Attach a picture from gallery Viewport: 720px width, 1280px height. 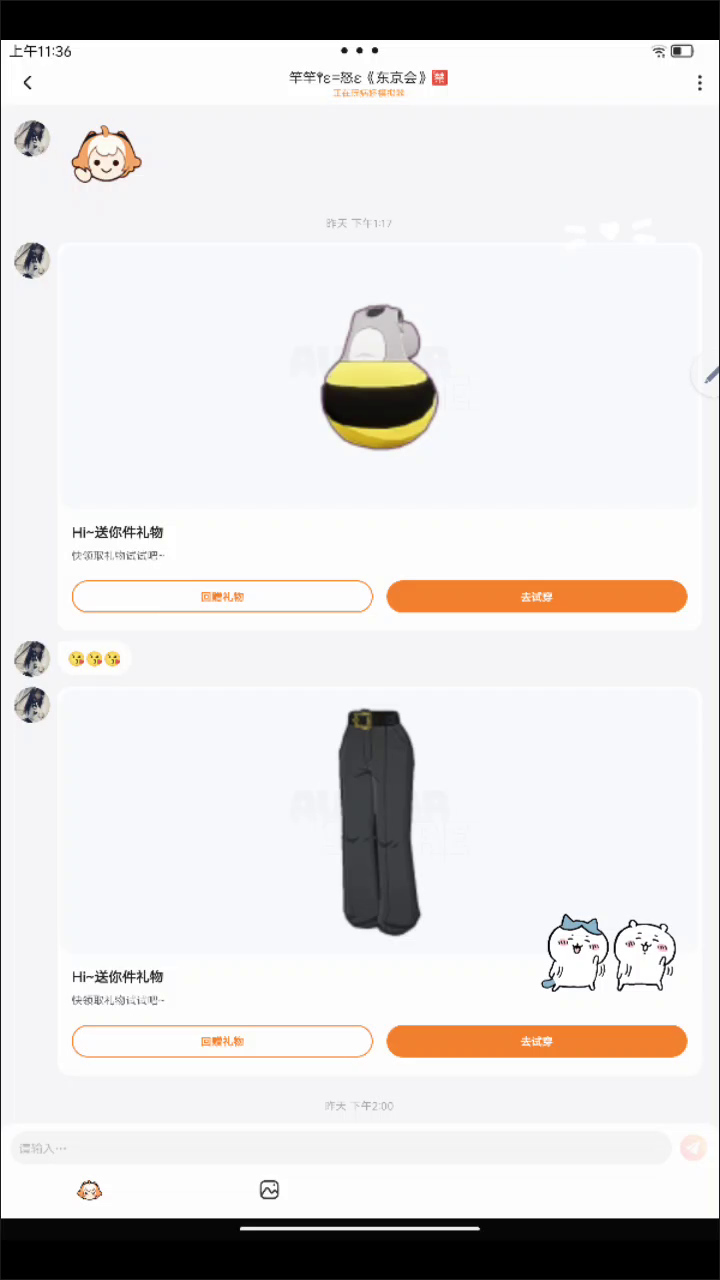[269, 1190]
